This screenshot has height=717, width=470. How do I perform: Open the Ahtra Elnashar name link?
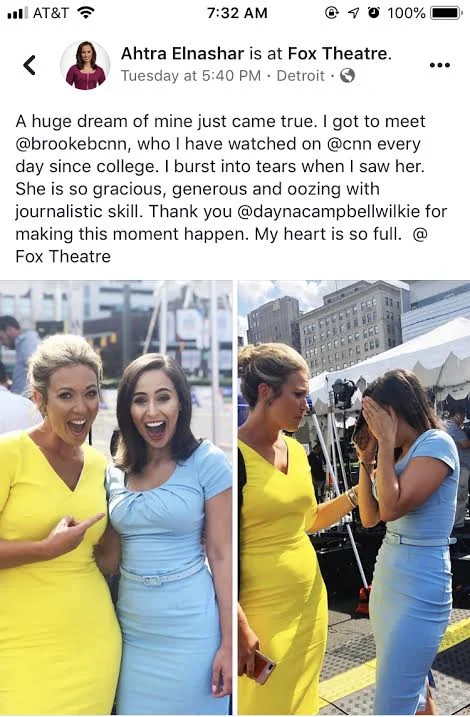(182, 54)
